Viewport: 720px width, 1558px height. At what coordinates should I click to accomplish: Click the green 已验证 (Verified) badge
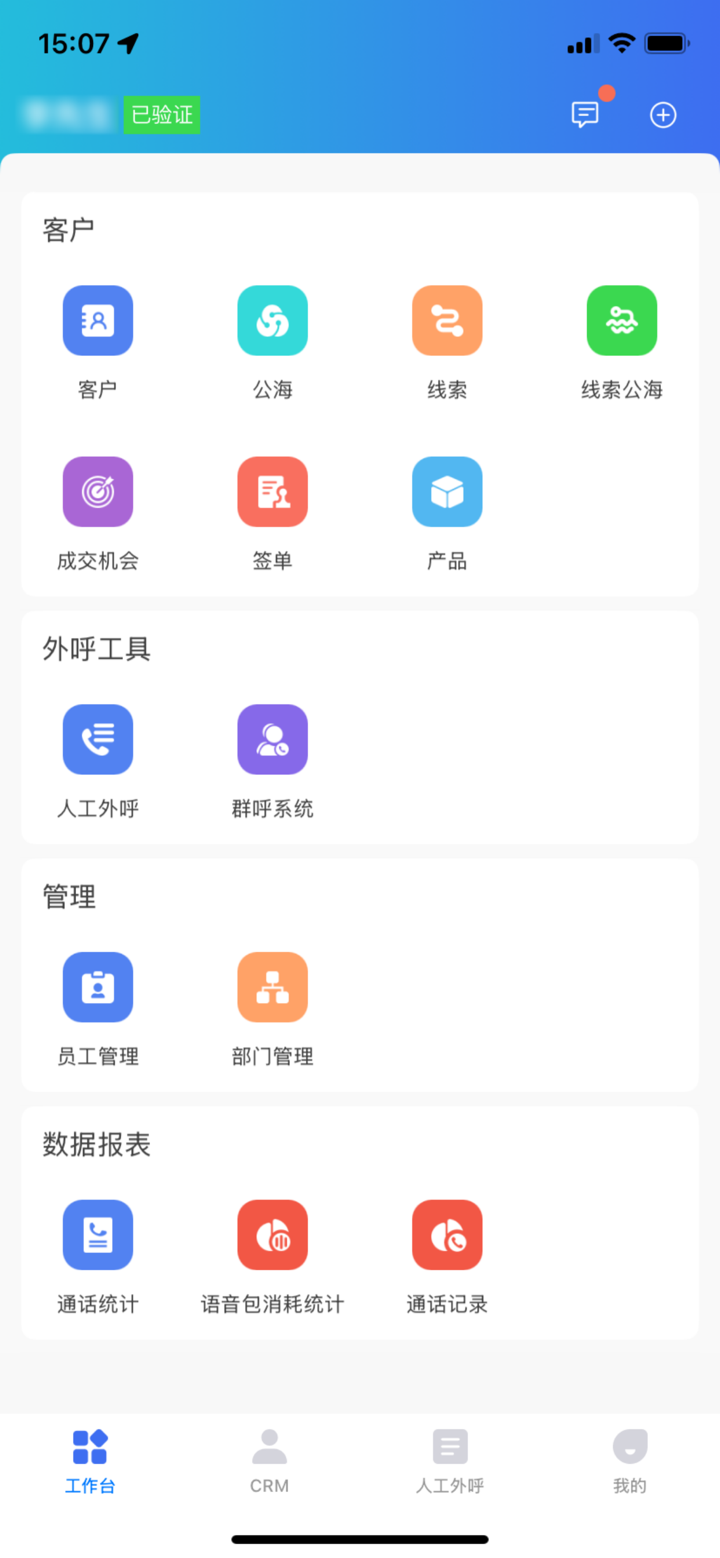pyautogui.click(x=161, y=114)
